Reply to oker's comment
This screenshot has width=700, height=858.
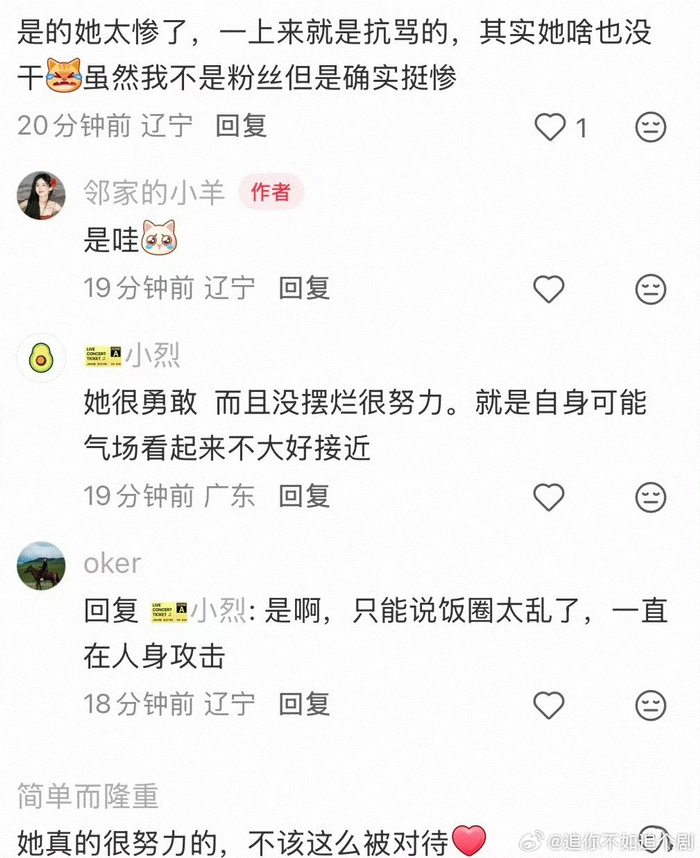tap(304, 704)
